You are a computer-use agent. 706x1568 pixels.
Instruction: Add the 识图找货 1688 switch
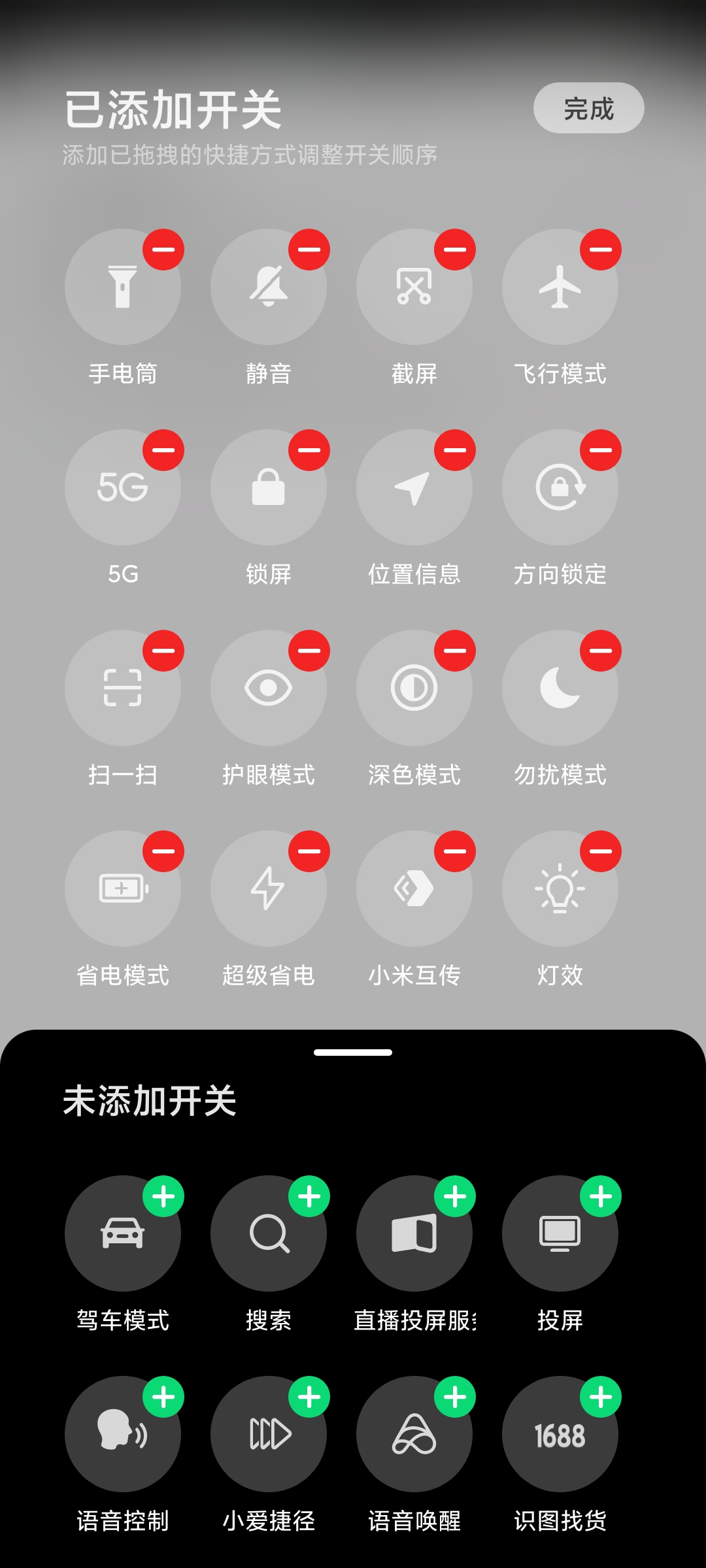[x=601, y=1397]
